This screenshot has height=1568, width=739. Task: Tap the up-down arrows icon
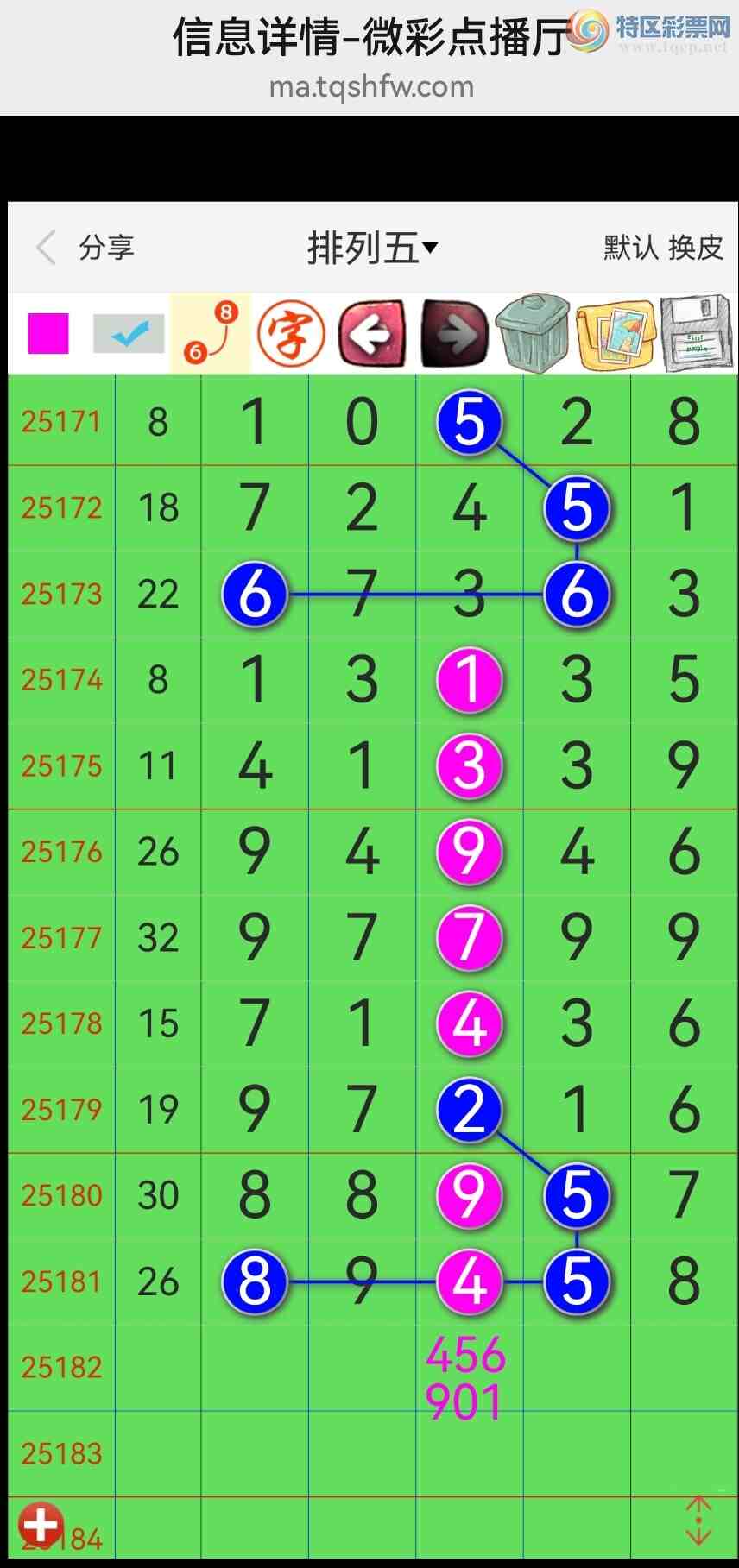698,1521
